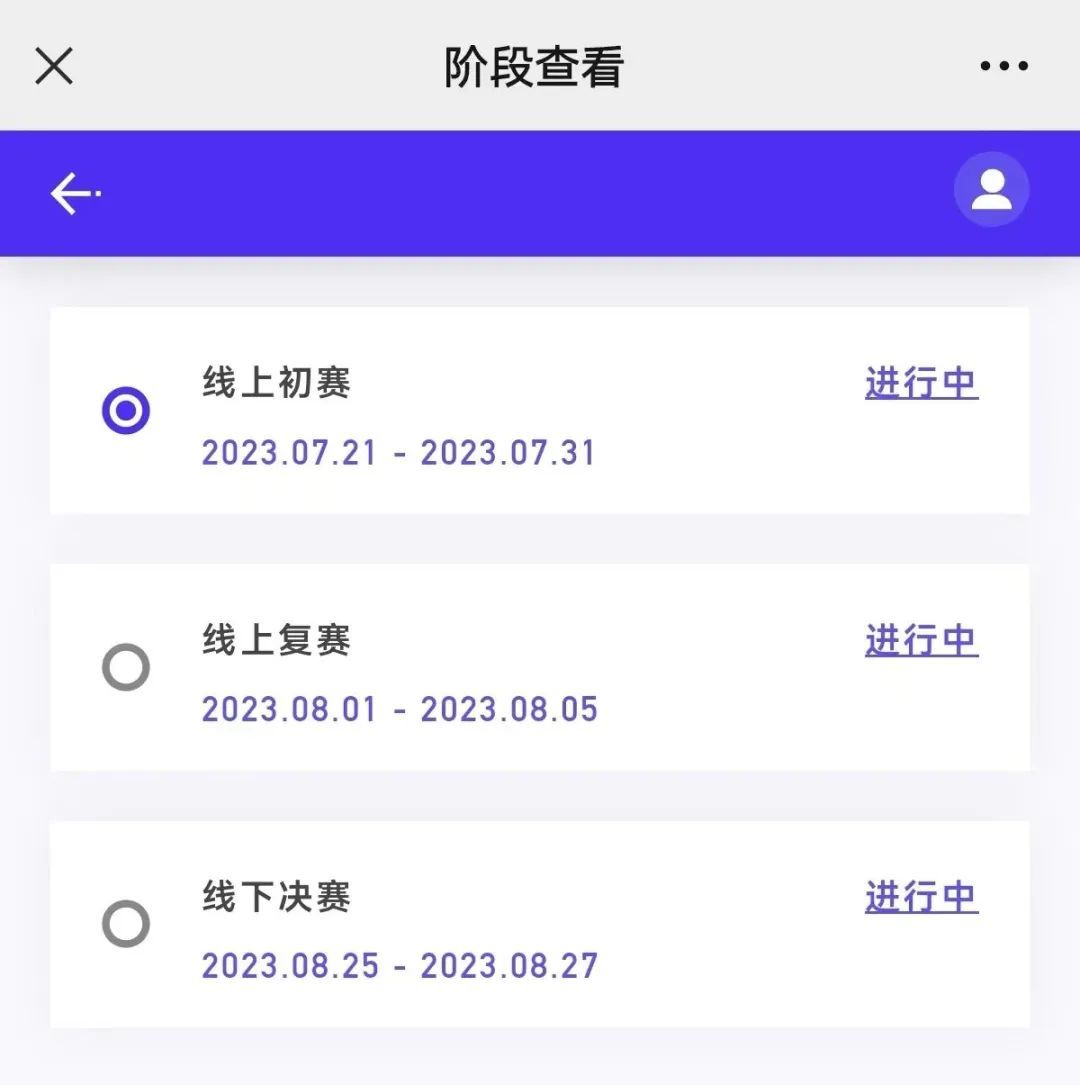Viewport: 1080px width, 1085px height.
Task: Select the 线上复赛 radio button
Action: click(x=126, y=667)
